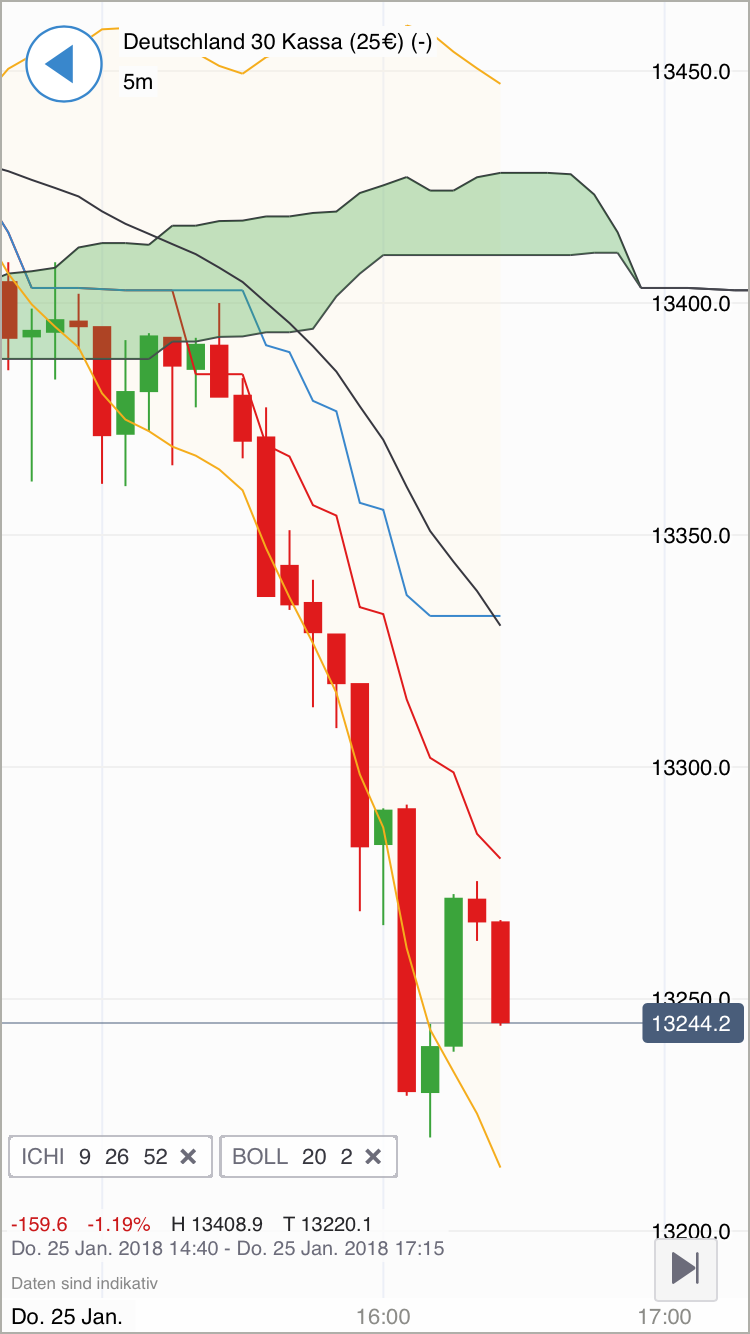Open the BOLL 20 2 indicator settings

point(290,1156)
